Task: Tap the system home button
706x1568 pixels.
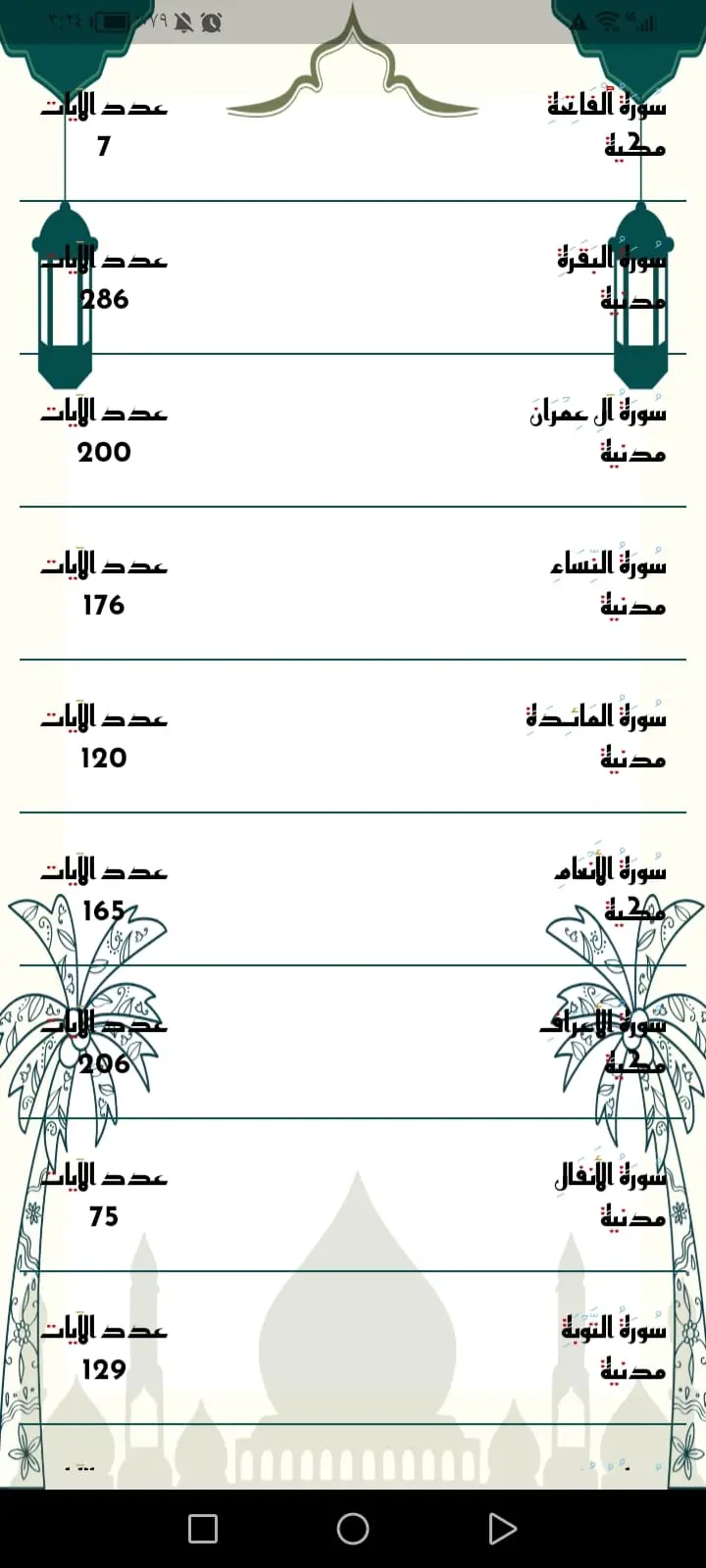Action: pos(353,1529)
